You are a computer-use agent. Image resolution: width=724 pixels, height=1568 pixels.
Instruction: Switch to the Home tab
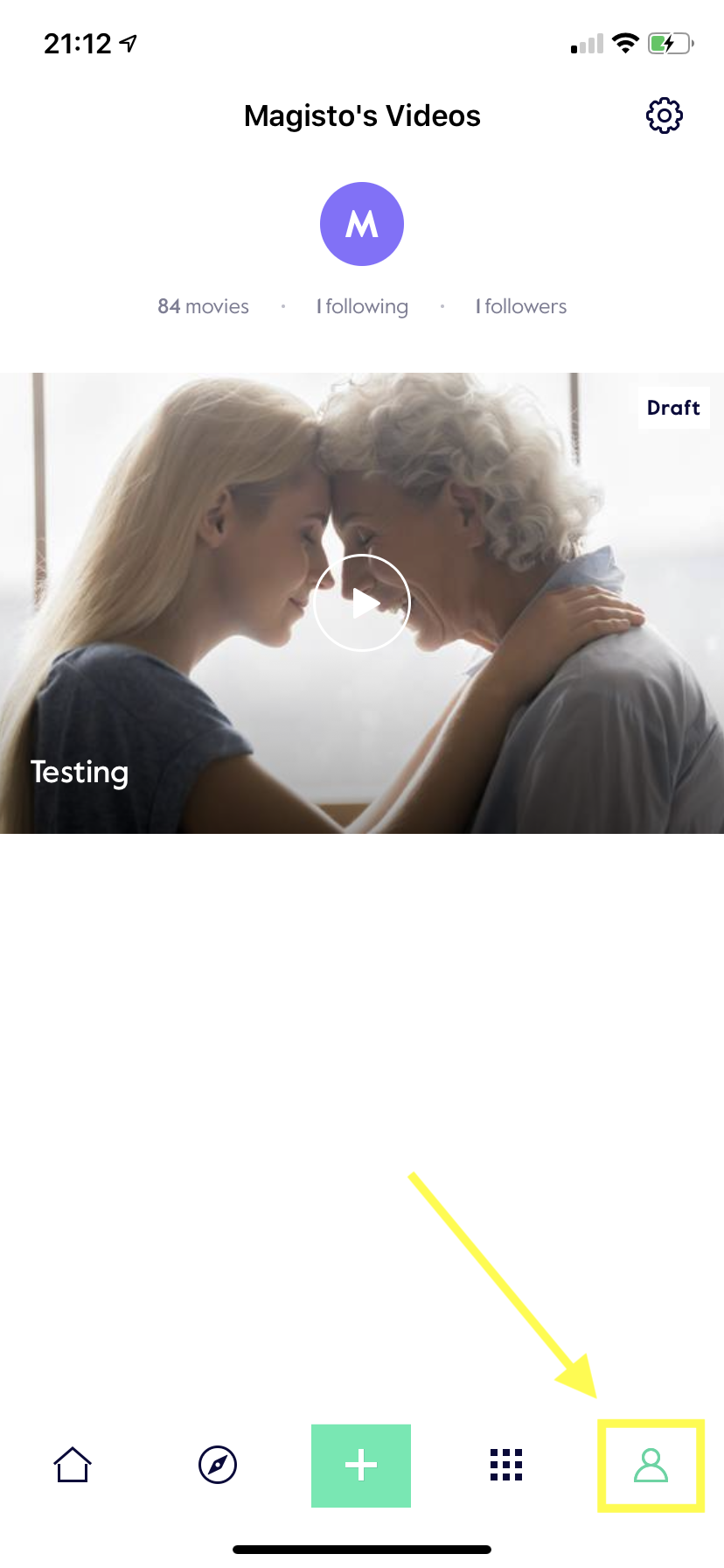73,1465
